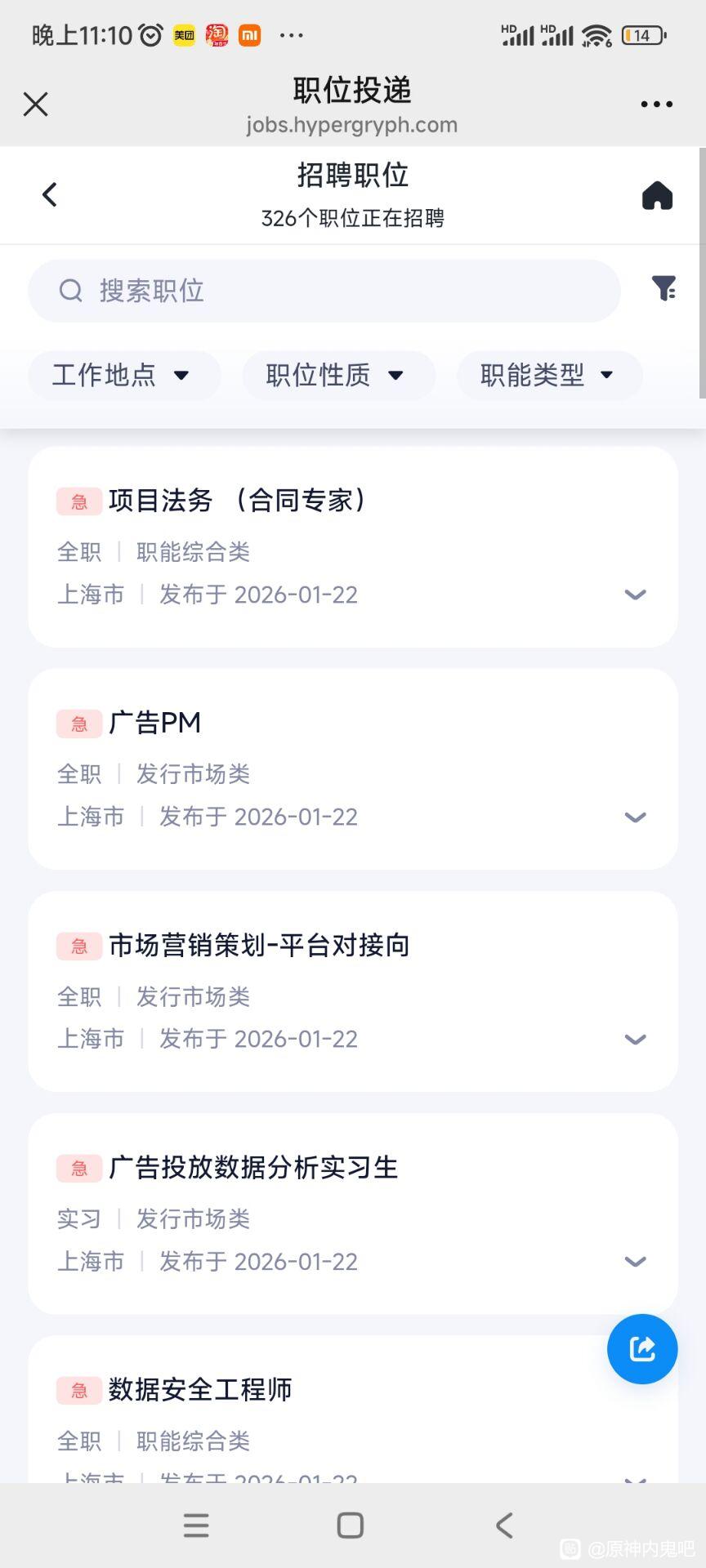Screen dimensions: 706x1568
Task: Open the 职位性质 dropdown
Action: point(337,375)
